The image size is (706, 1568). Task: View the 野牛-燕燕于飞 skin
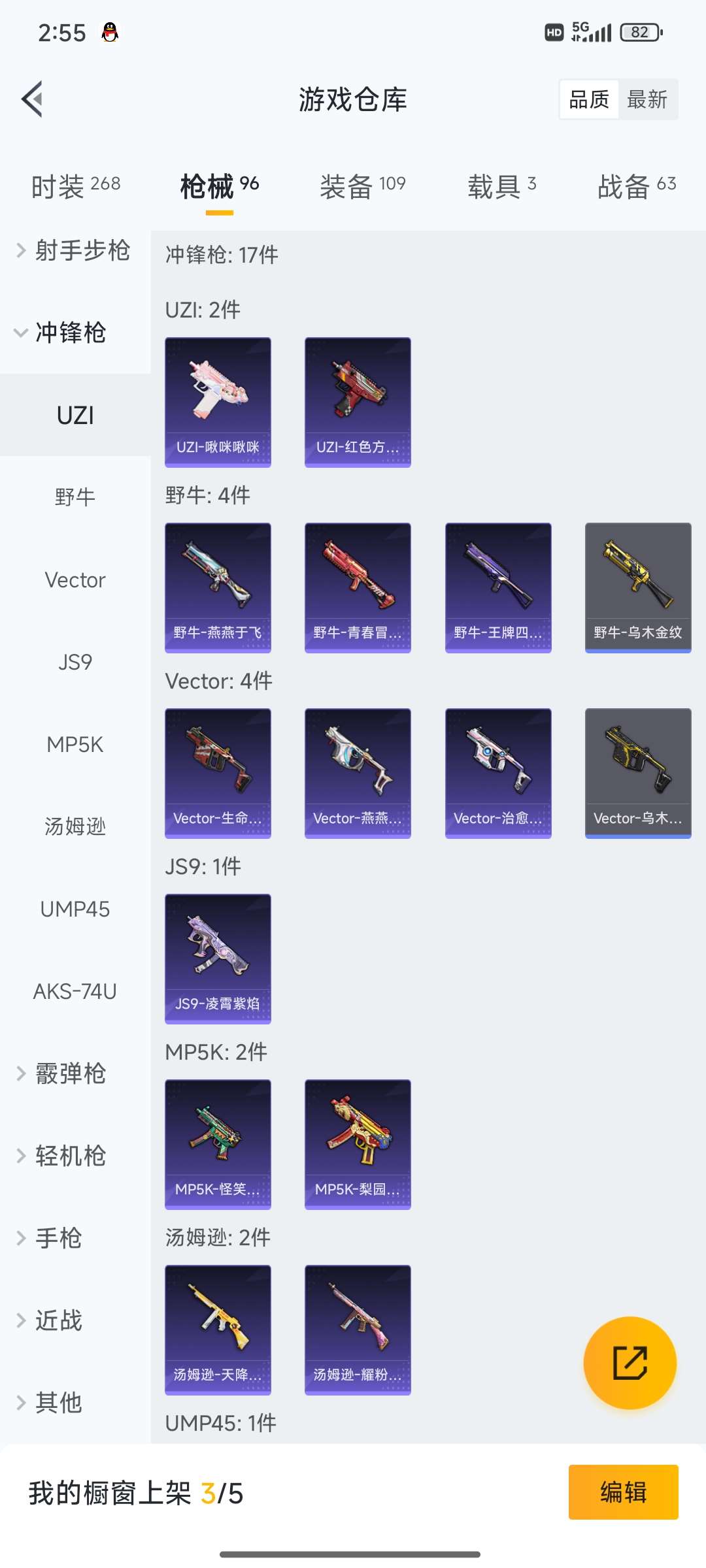click(x=218, y=587)
